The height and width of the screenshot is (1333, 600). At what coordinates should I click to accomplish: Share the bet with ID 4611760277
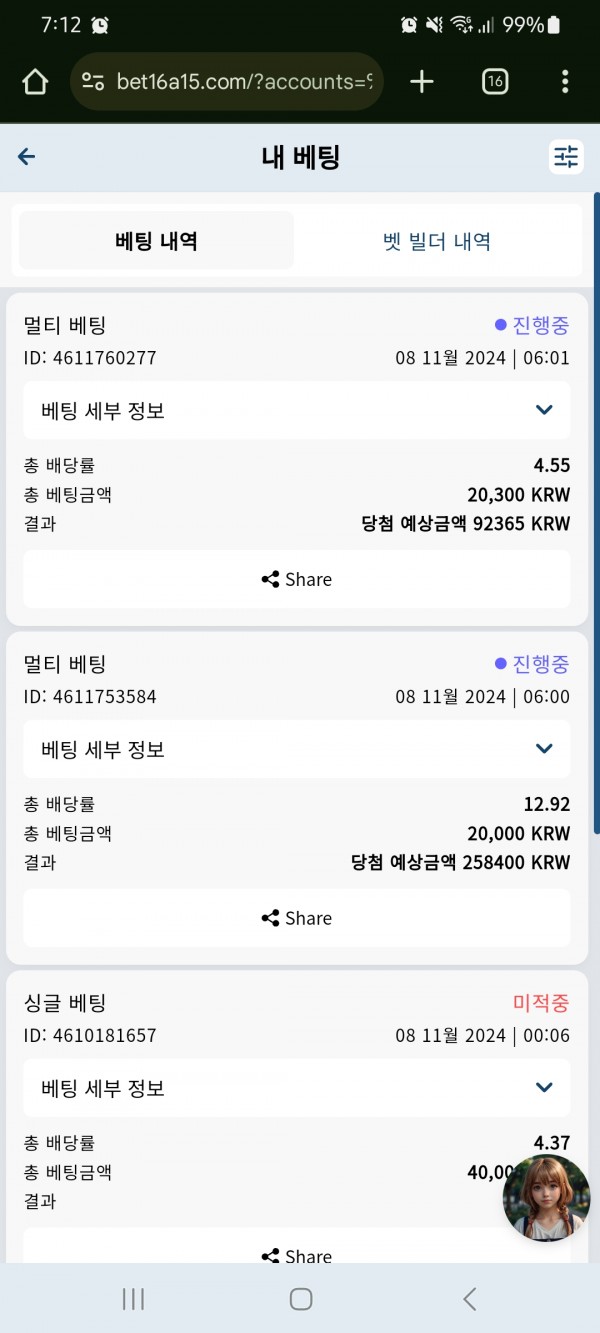(297, 579)
